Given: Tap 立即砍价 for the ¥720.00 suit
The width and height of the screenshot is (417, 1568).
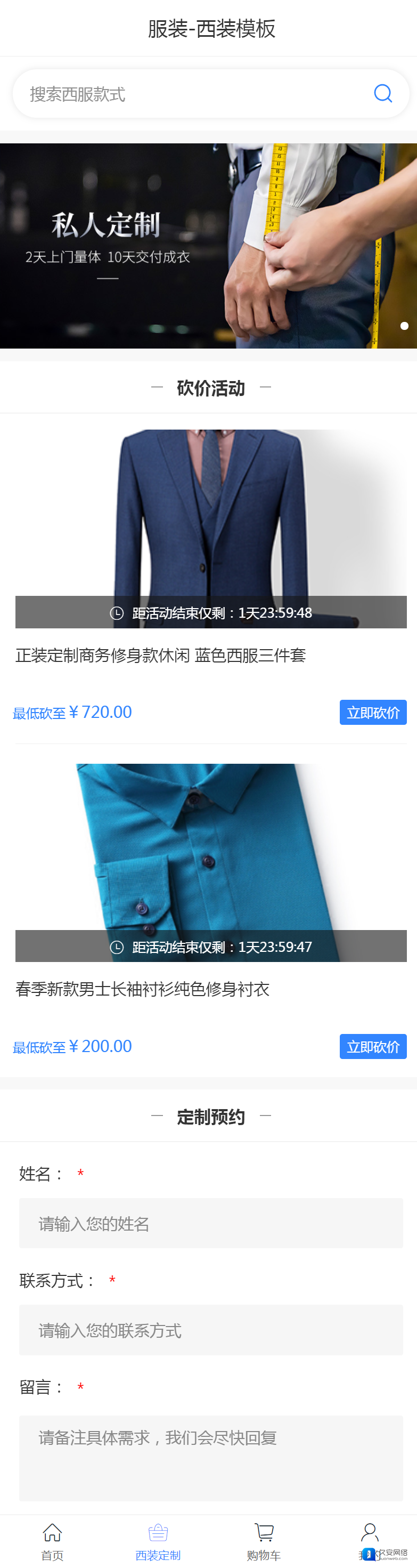Looking at the screenshot, I should click(x=373, y=712).
